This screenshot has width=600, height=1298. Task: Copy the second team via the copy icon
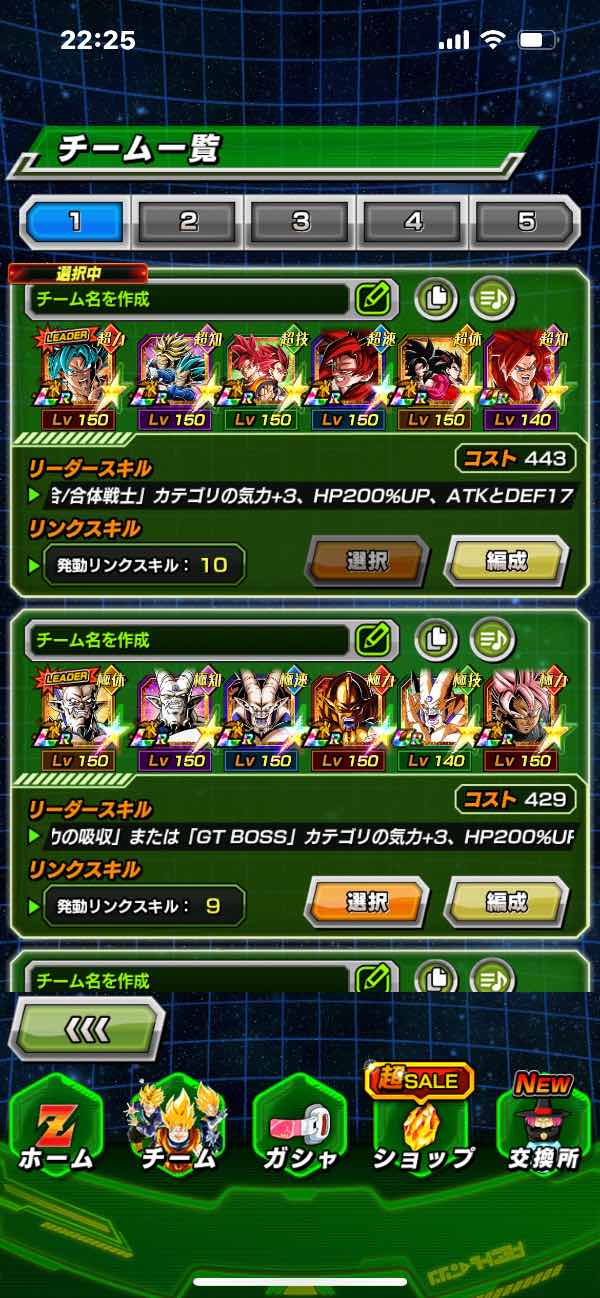point(435,638)
